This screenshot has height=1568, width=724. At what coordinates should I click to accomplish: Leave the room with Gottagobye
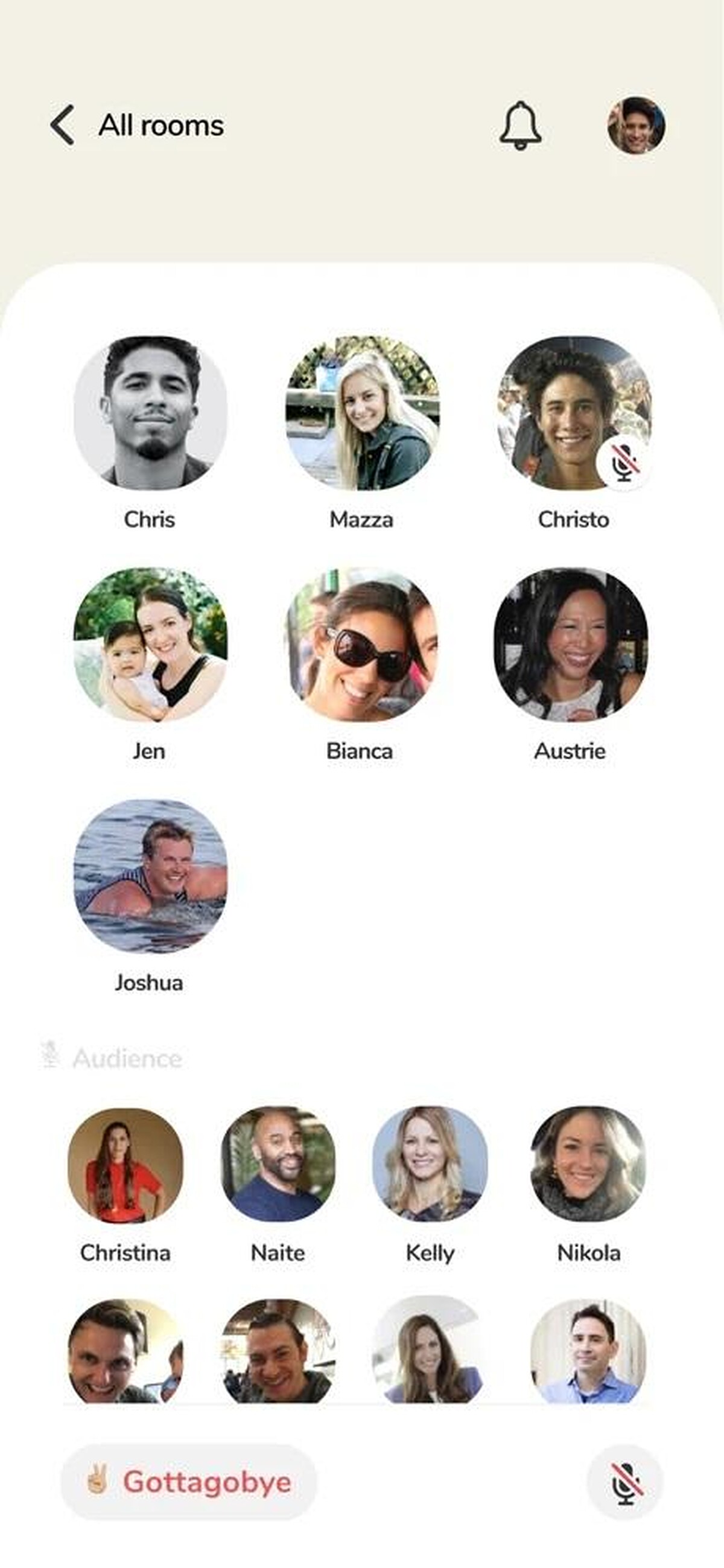pyautogui.click(x=189, y=1482)
